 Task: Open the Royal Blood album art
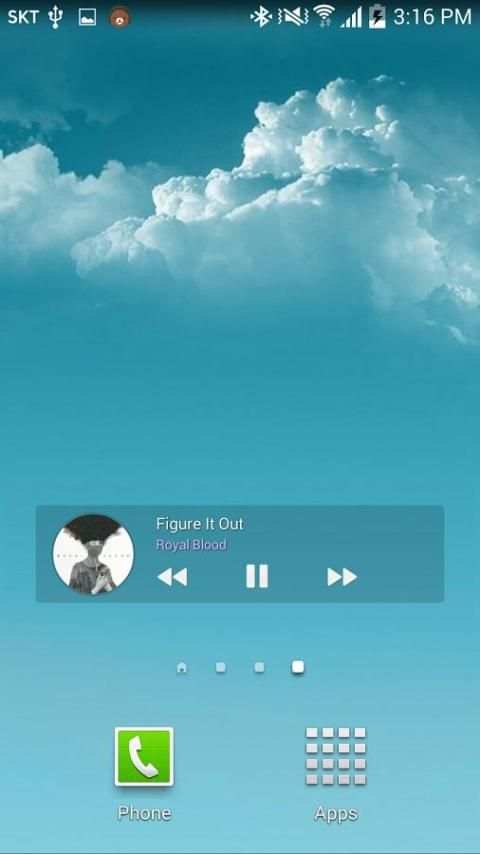pos(93,554)
